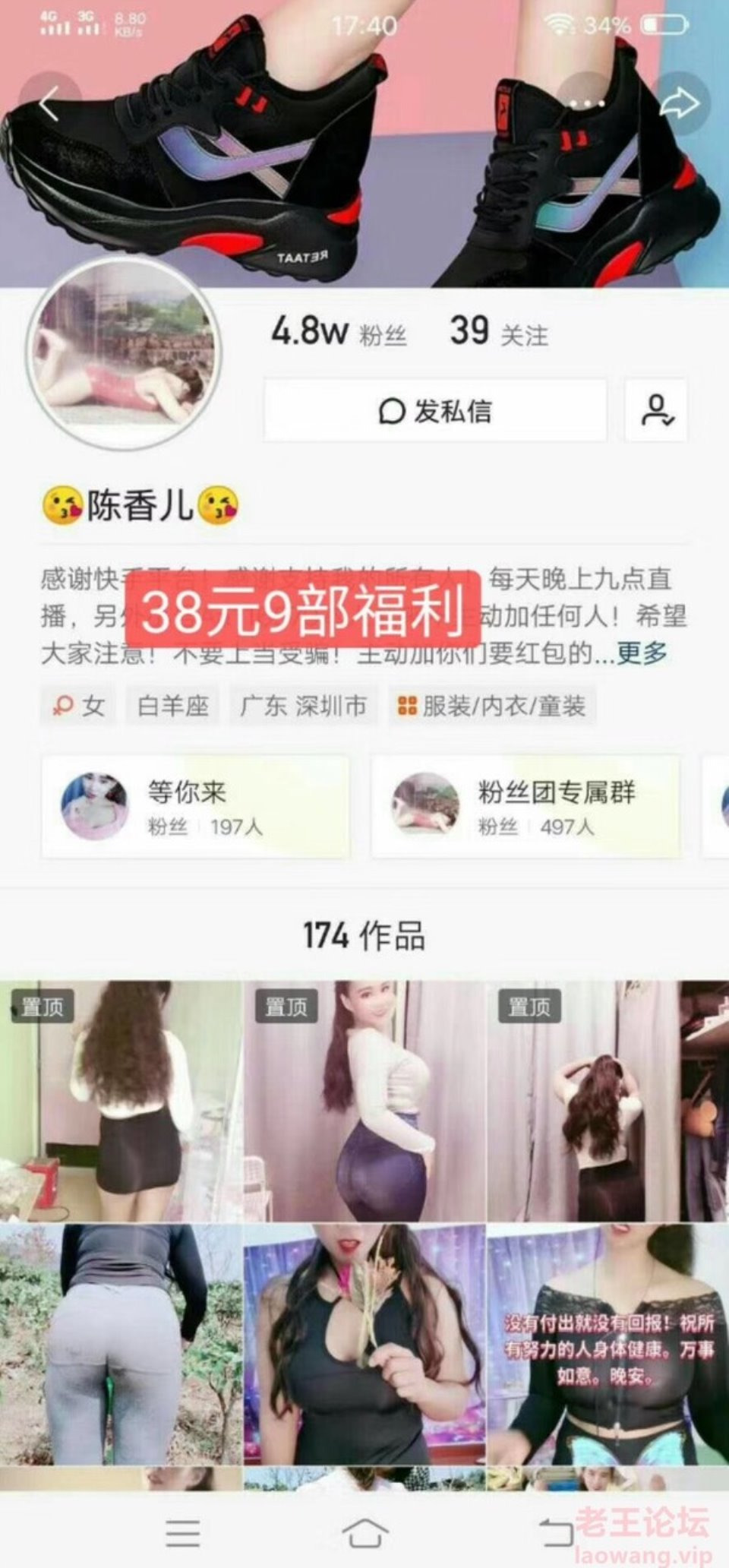Image resolution: width=729 pixels, height=1568 pixels.
Task: Open the 服装/内衣/童装 category tag
Action: (491, 707)
